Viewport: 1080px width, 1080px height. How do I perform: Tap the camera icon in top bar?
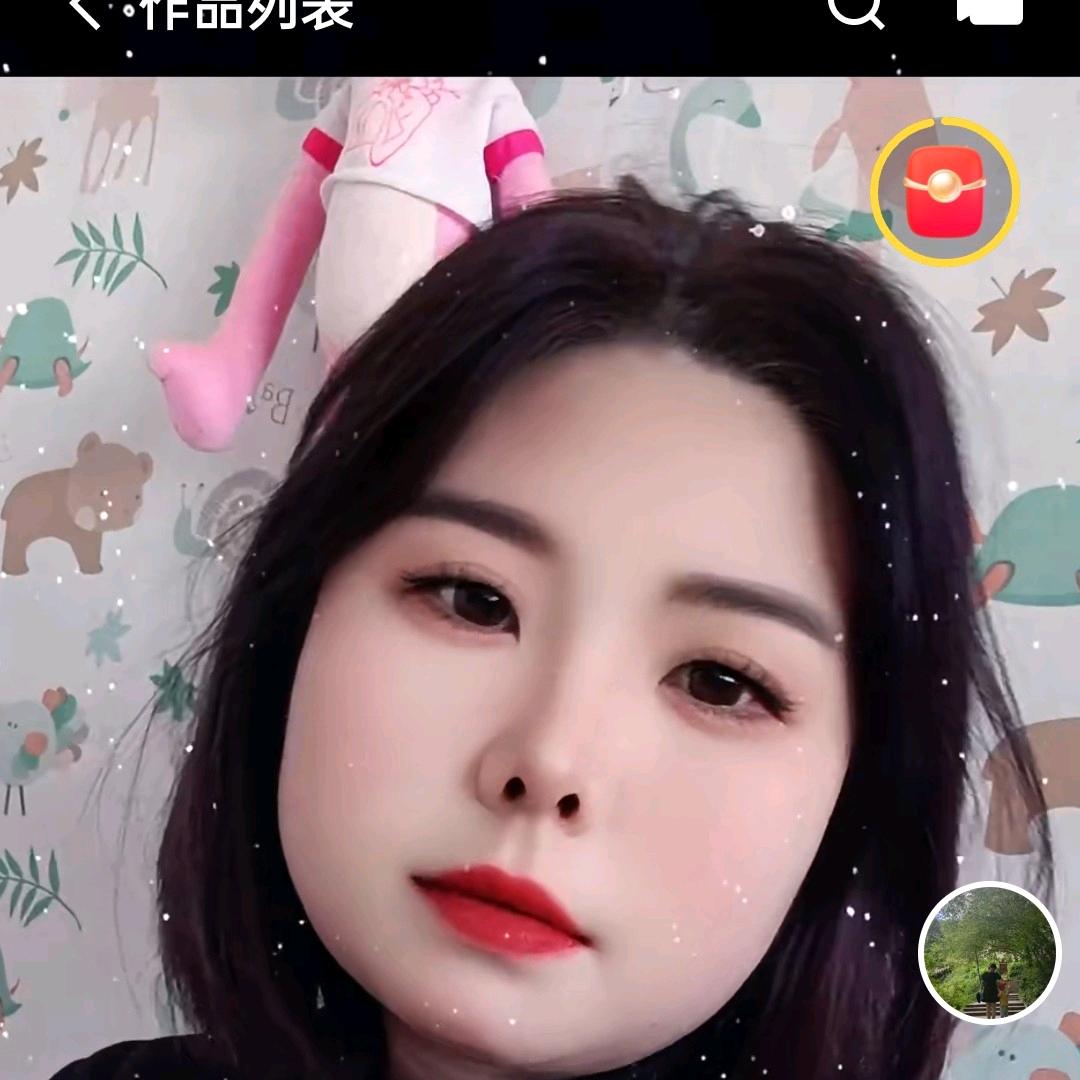click(x=990, y=10)
